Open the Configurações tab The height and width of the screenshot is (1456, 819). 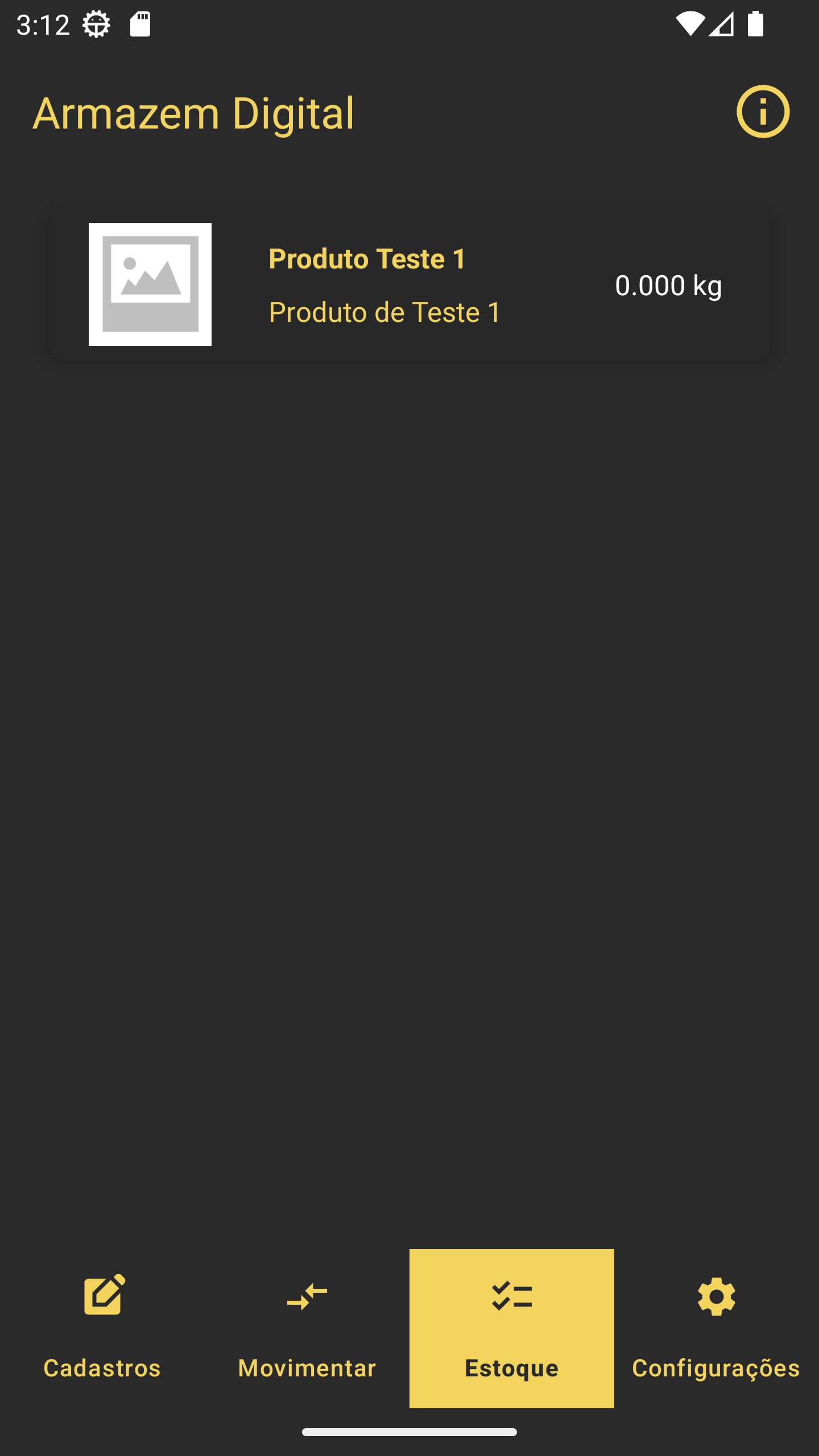pyautogui.click(x=717, y=1328)
